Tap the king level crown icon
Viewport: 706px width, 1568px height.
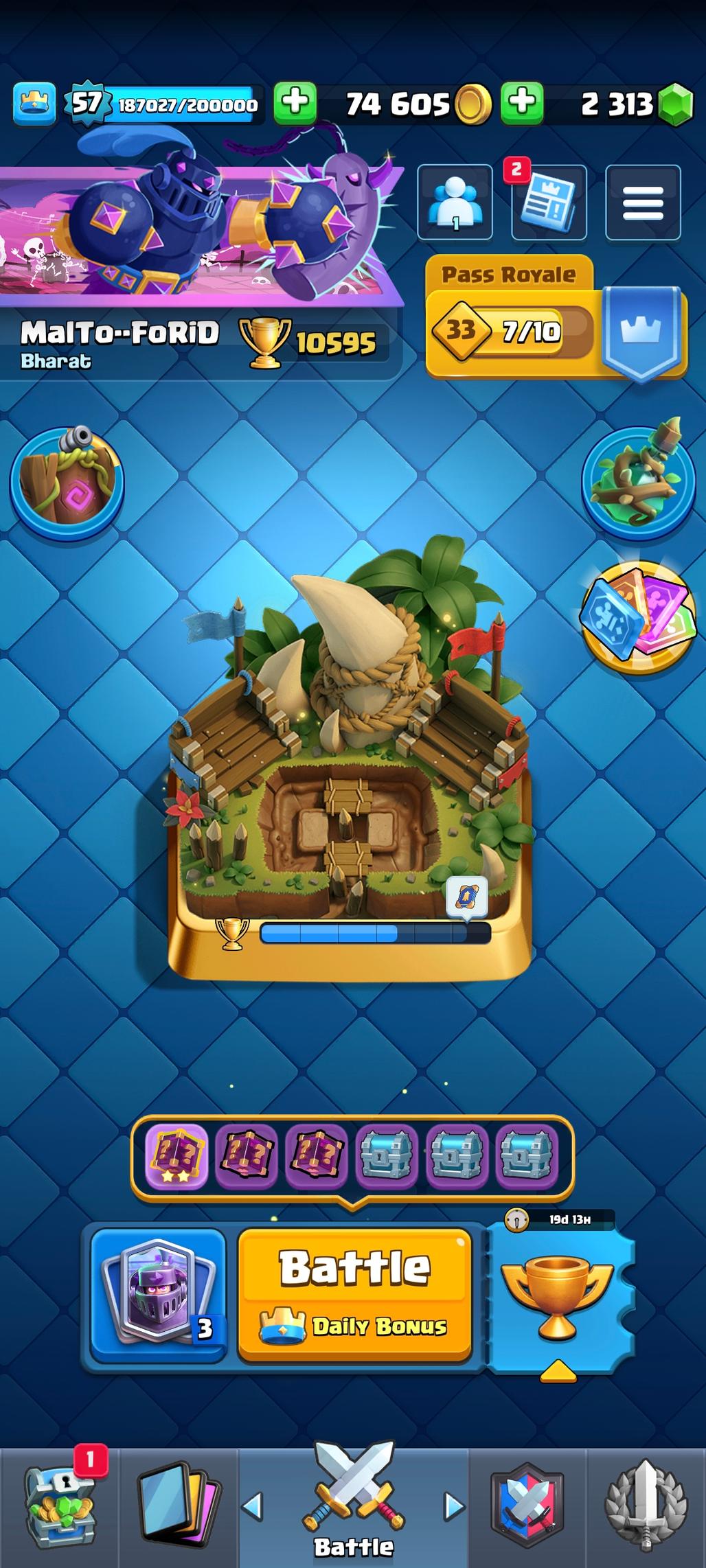pos(34,104)
